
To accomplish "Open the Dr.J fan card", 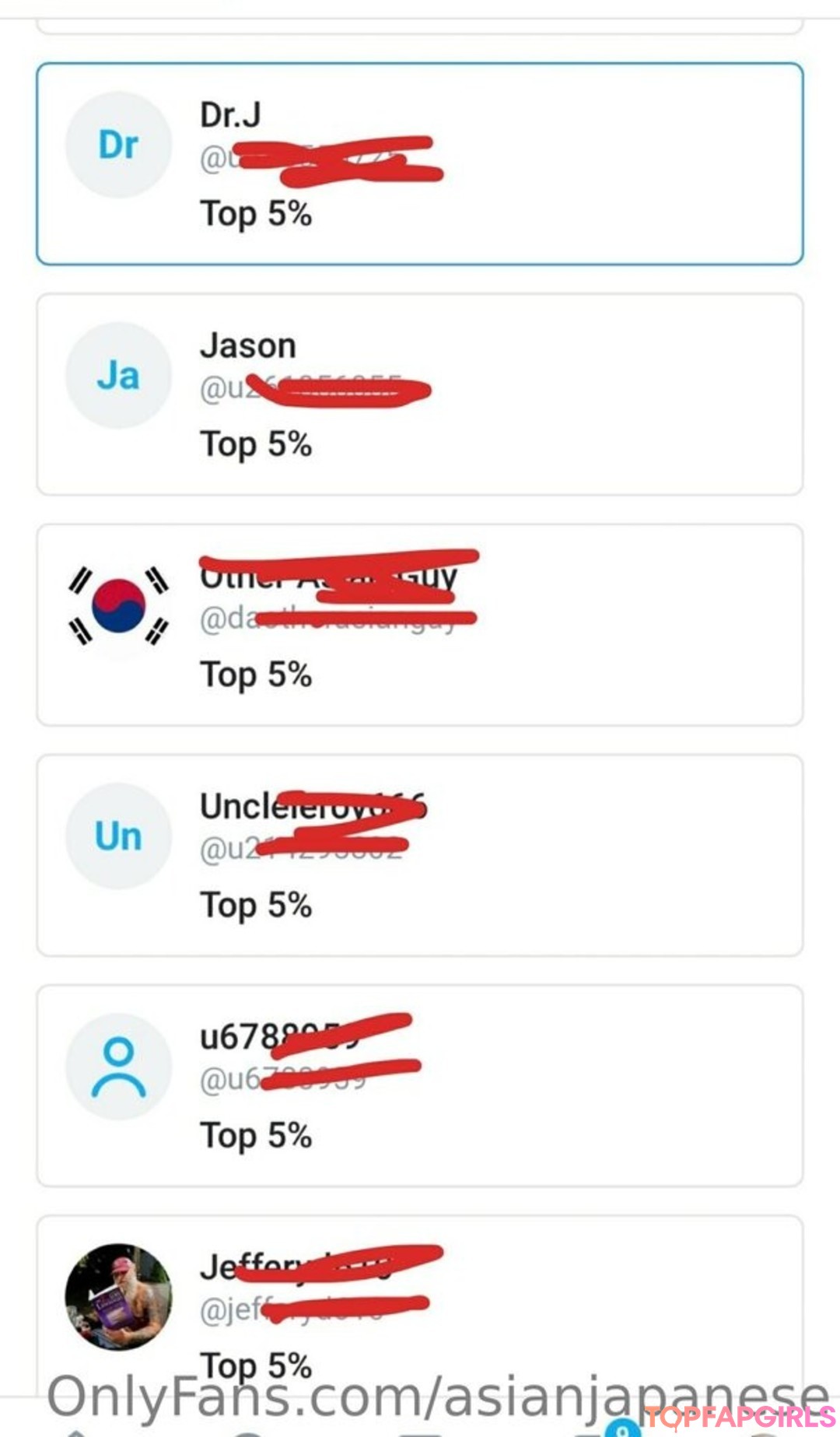I will tap(420, 163).
